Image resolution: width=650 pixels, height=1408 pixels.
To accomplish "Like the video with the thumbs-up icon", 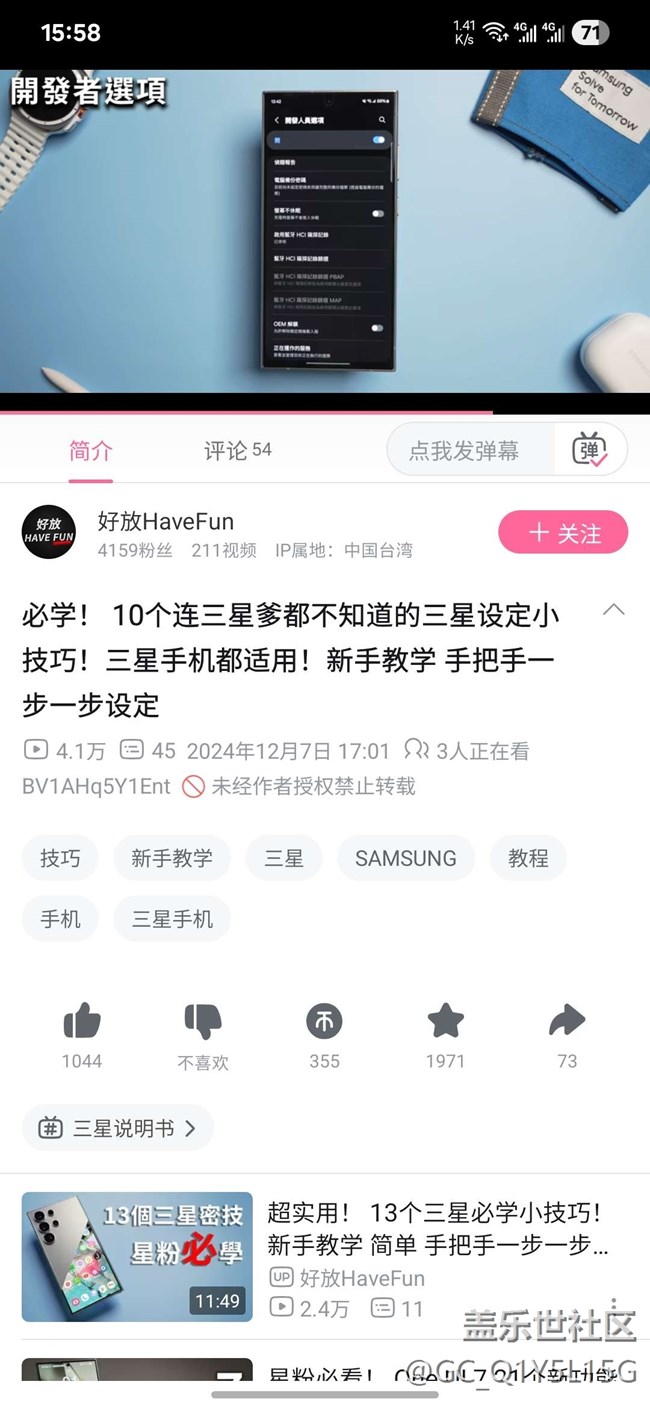I will (82, 1022).
